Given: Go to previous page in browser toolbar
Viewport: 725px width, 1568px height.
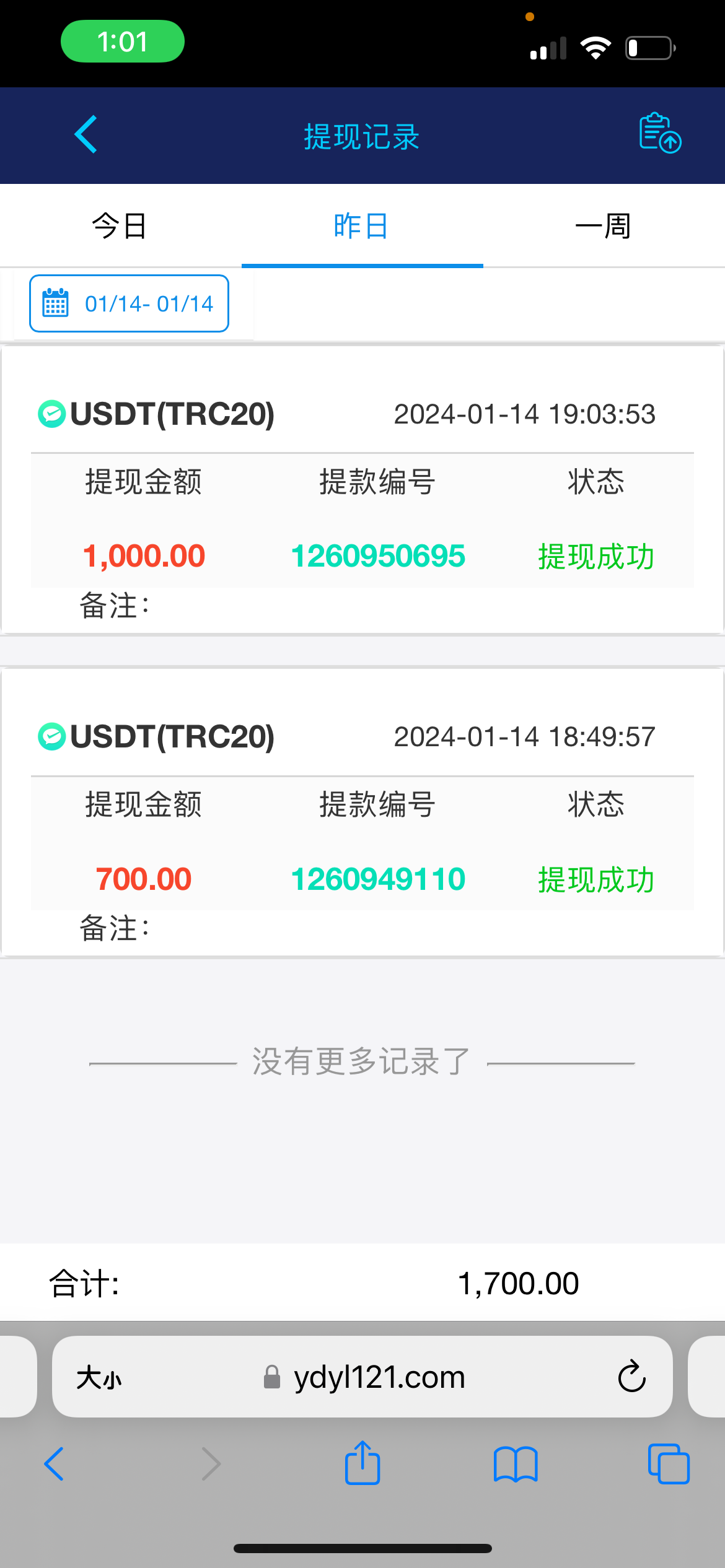Looking at the screenshot, I should pos(55,1464).
